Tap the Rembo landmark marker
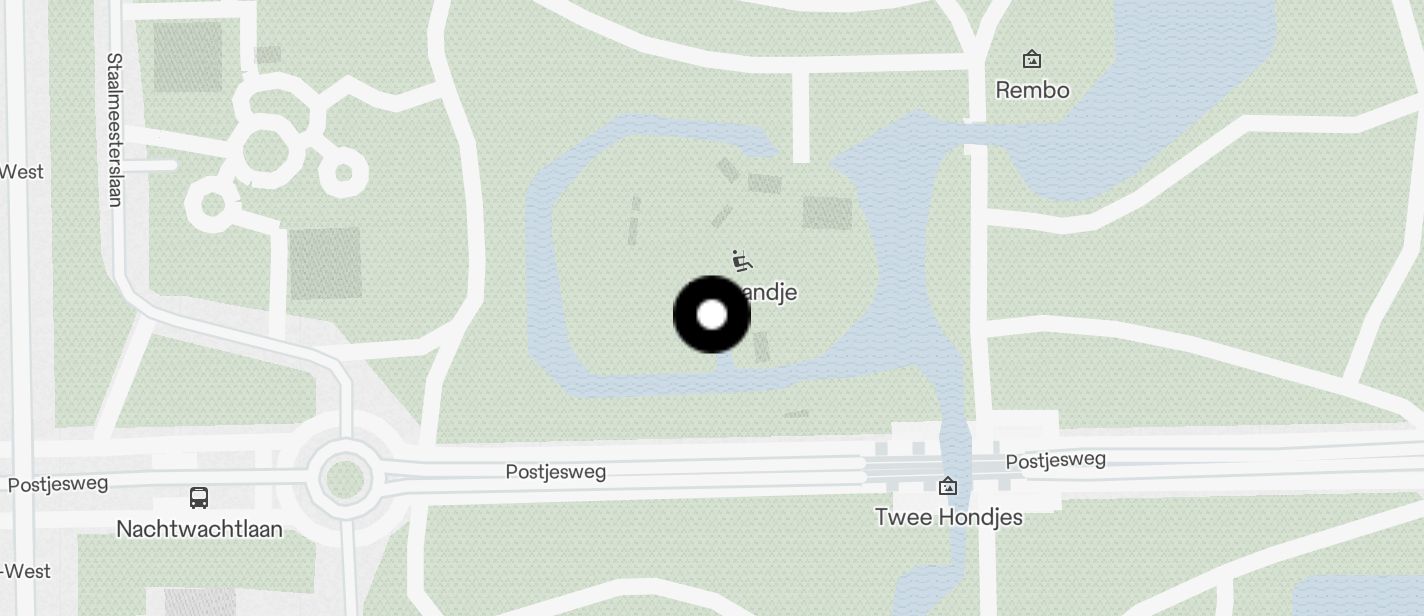 click(1032, 60)
